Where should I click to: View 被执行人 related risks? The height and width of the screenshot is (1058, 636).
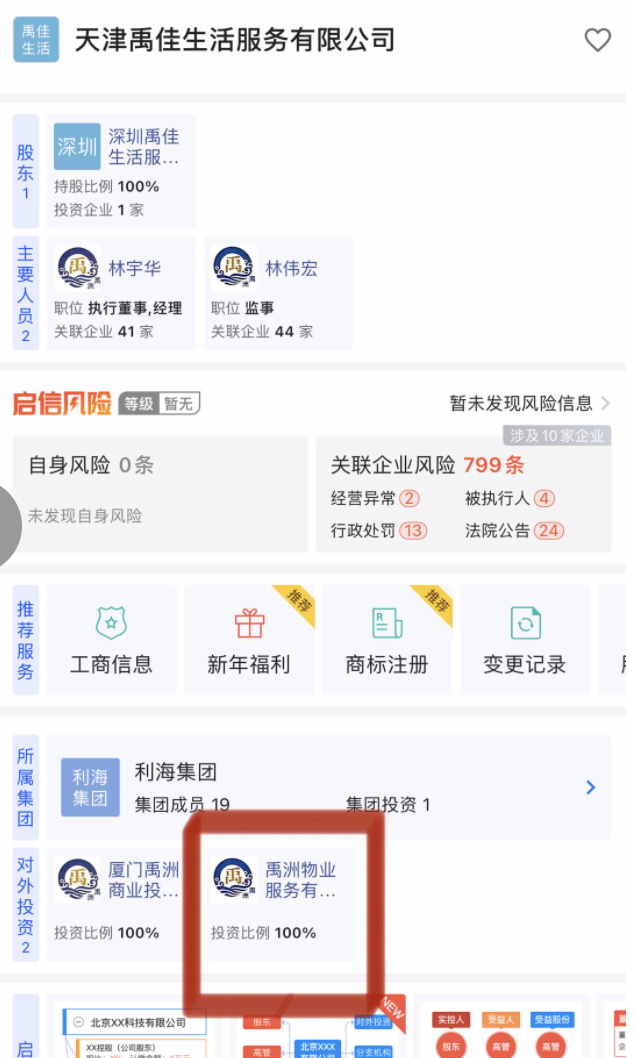click(x=510, y=498)
